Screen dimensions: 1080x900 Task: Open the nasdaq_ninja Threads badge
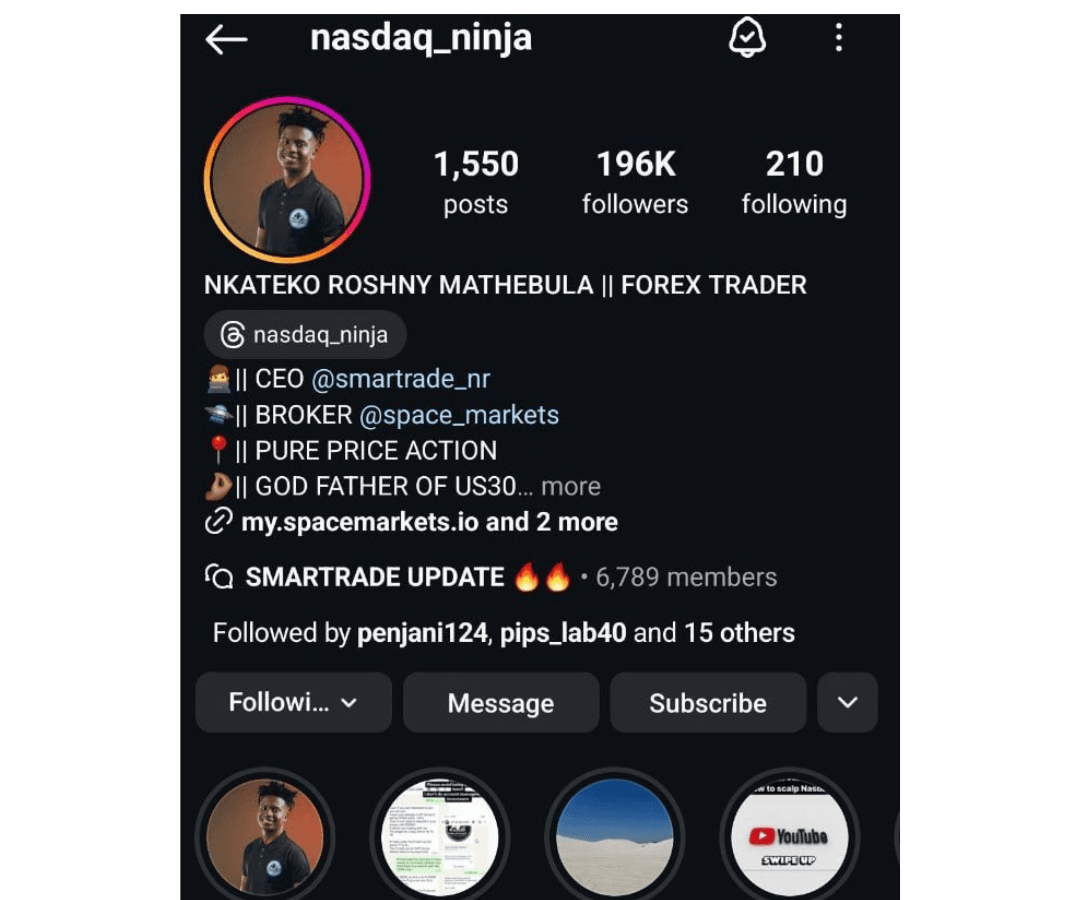coord(305,335)
